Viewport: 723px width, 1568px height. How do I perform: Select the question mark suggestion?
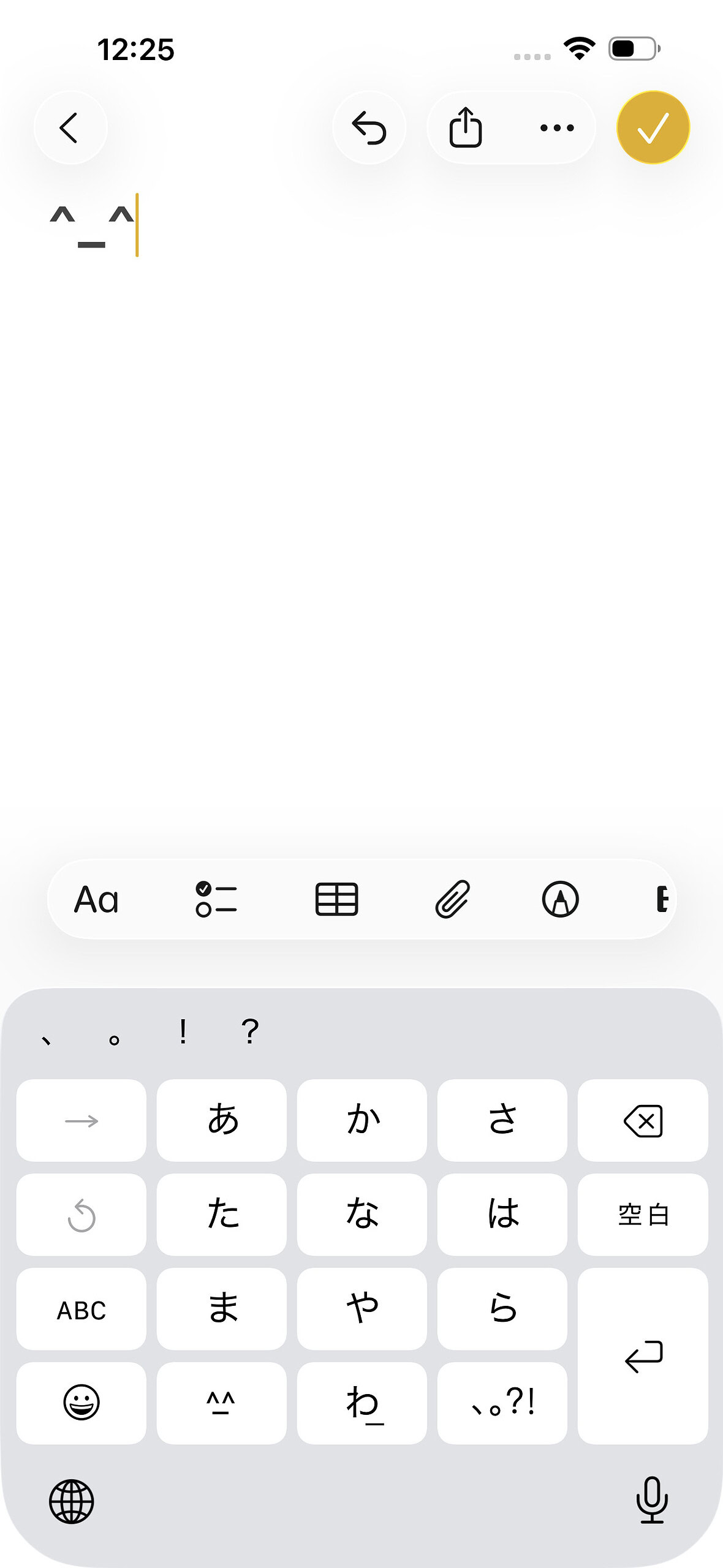point(250,1032)
